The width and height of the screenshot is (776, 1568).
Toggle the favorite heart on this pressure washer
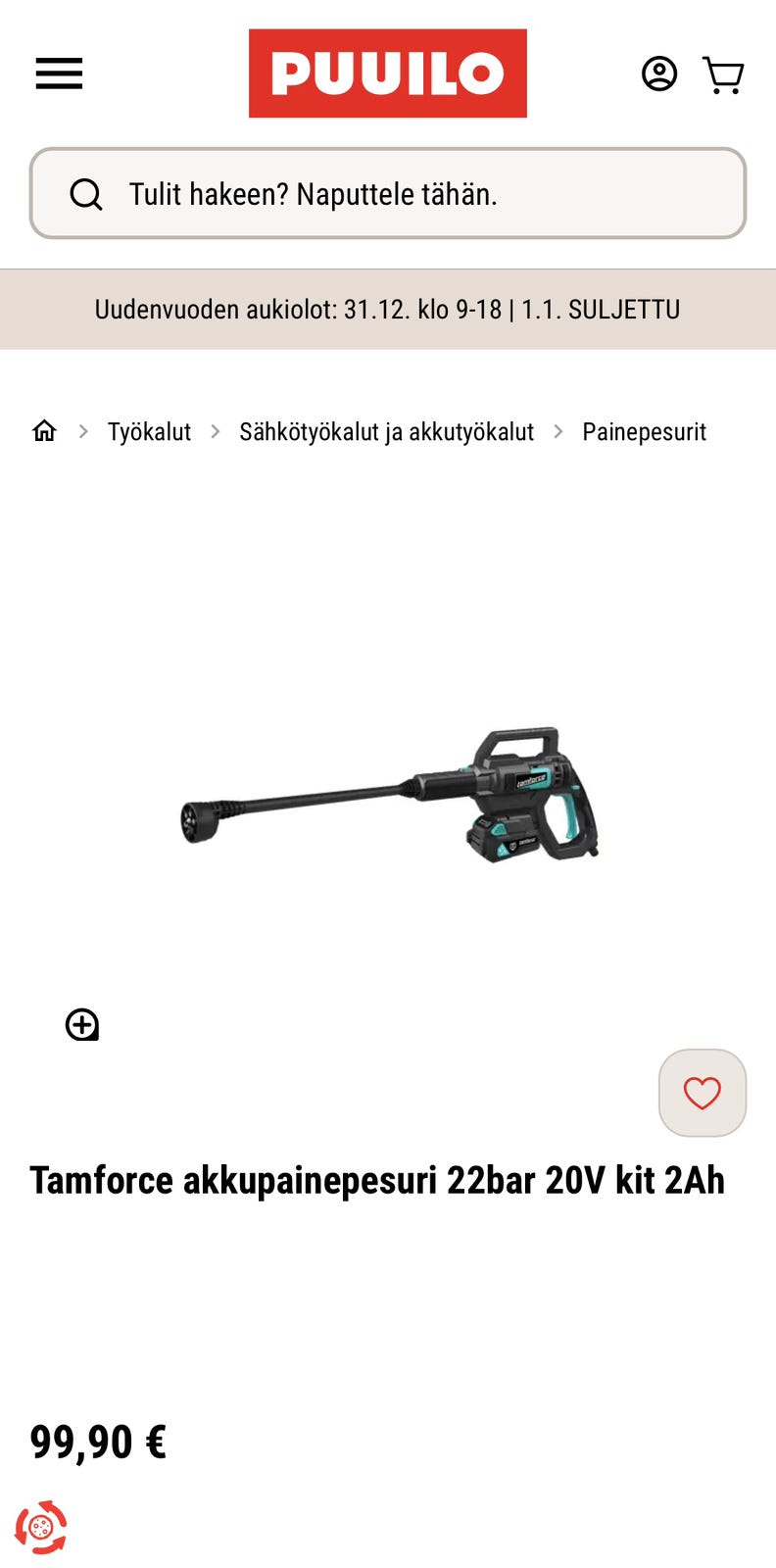[702, 1093]
